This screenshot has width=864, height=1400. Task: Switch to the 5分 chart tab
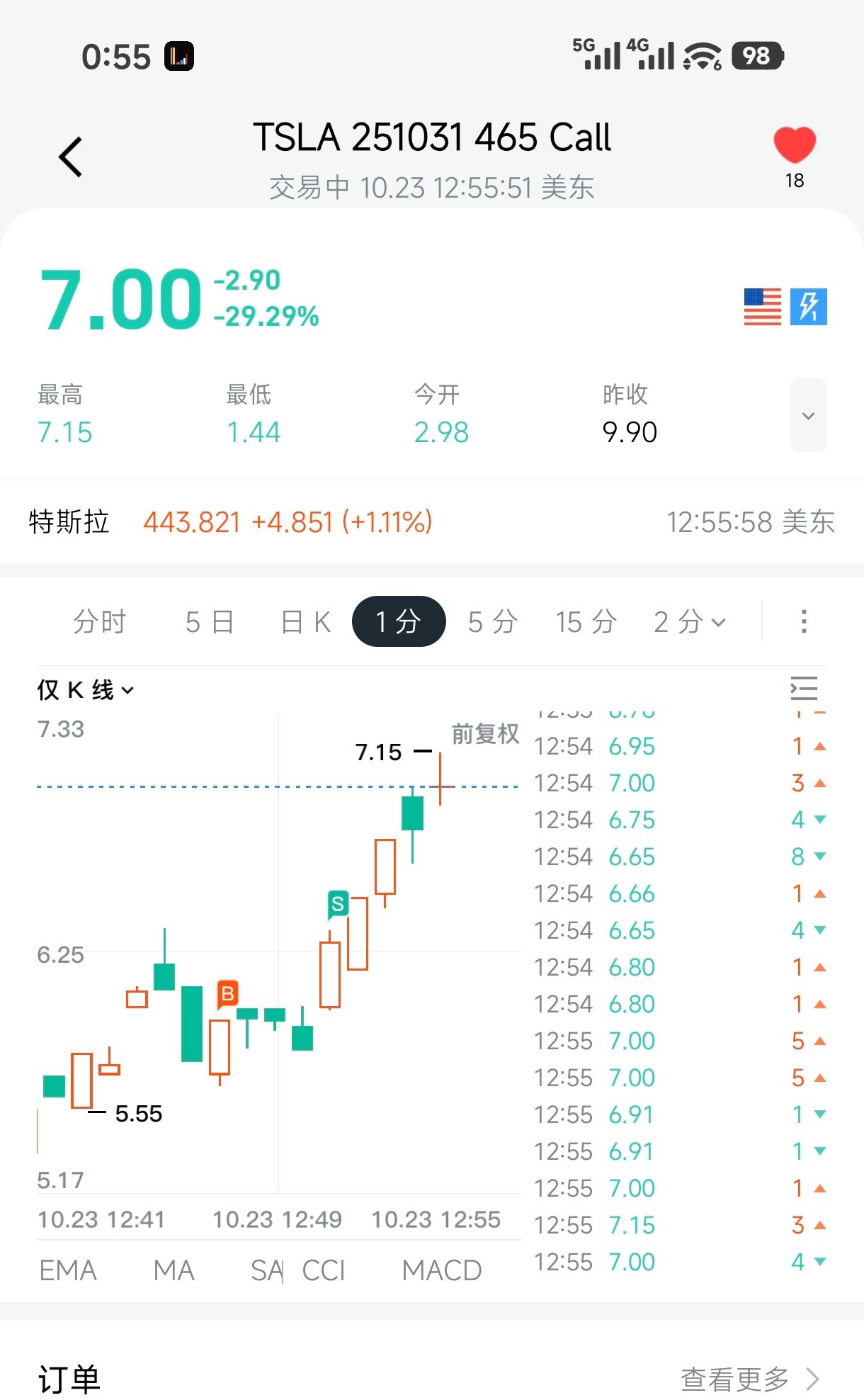pyautogui.click(x=493, y=622)
